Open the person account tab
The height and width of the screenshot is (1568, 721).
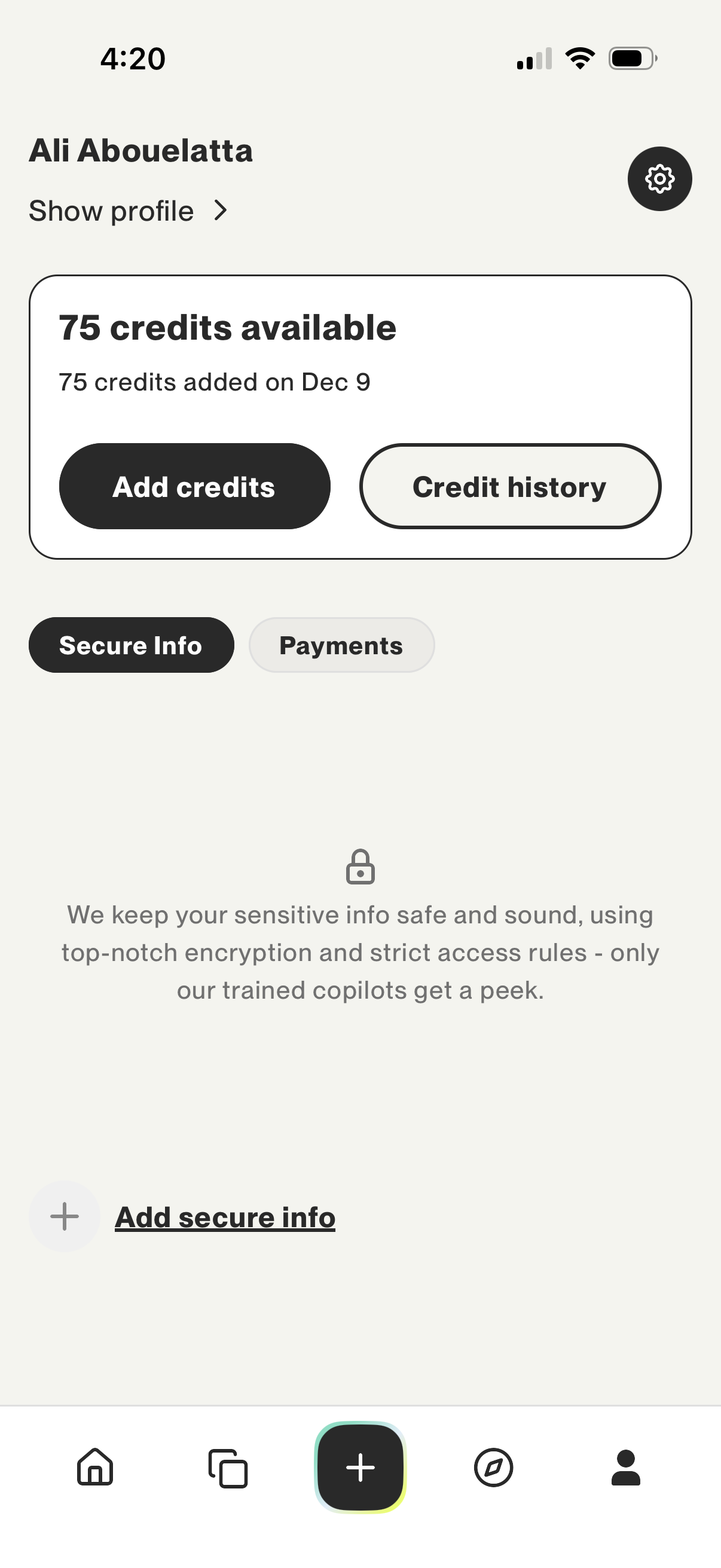tap(625, 1467)
